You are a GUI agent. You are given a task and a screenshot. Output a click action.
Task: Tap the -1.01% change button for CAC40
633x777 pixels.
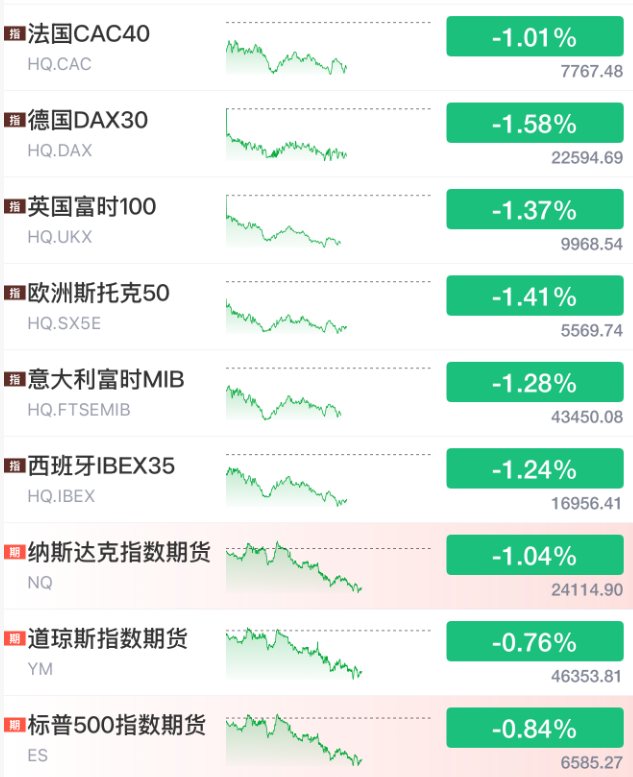coord(534,38)
